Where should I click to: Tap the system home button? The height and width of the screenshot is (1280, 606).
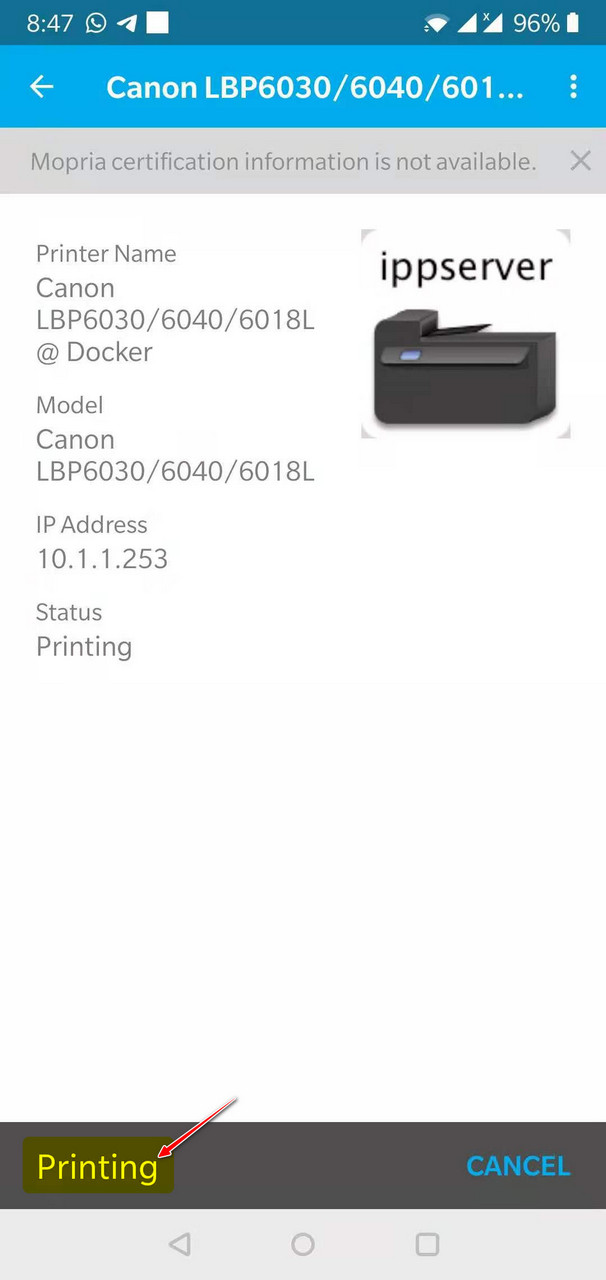[x=303, y=1244]
